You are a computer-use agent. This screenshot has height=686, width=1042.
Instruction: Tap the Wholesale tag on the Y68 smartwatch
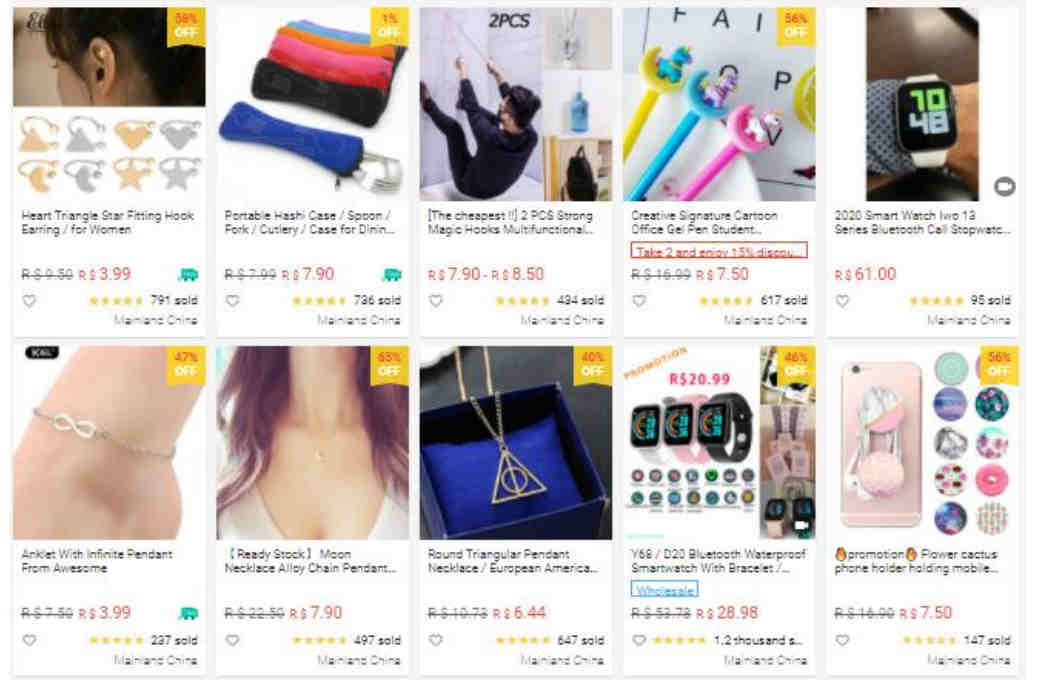(664, 590)
